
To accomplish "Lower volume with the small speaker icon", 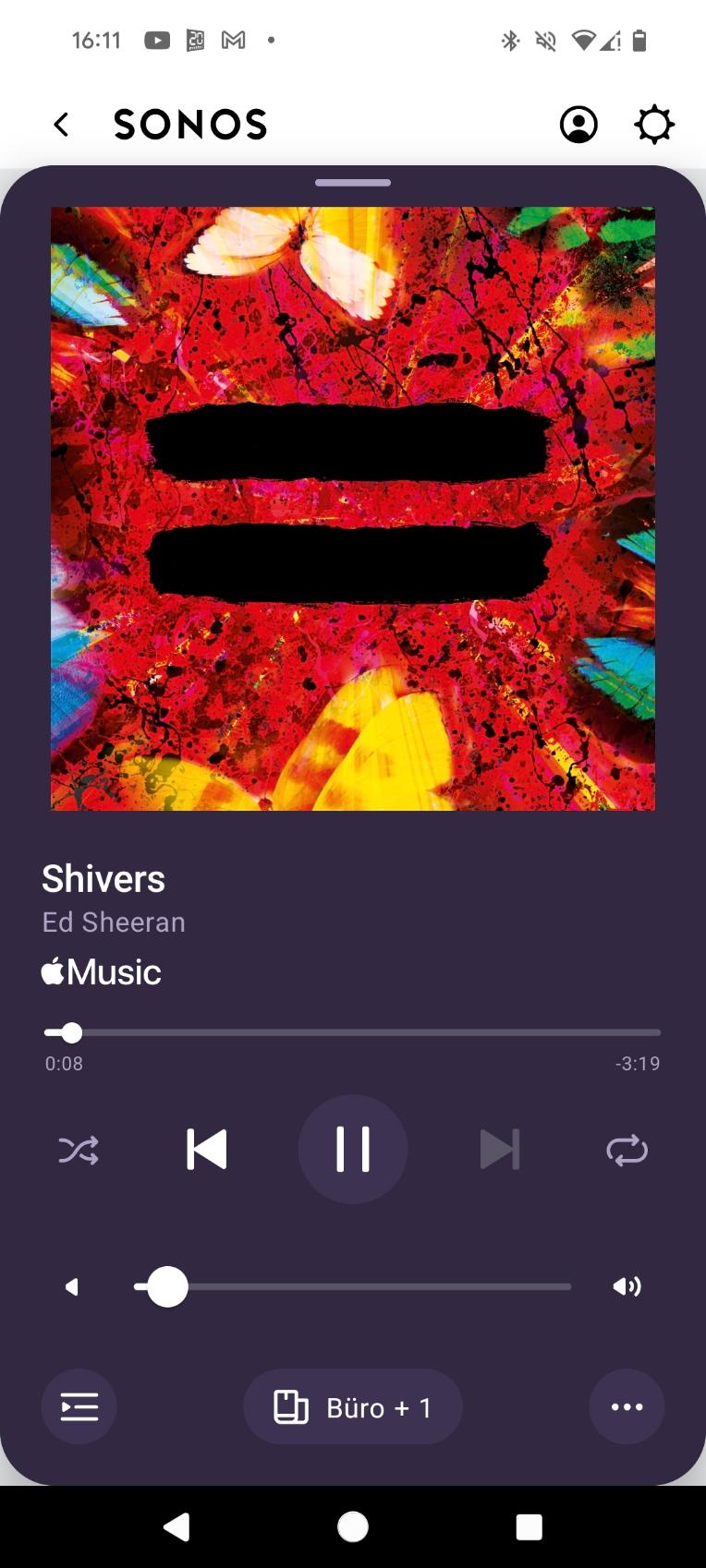I will pos(72,1286).
